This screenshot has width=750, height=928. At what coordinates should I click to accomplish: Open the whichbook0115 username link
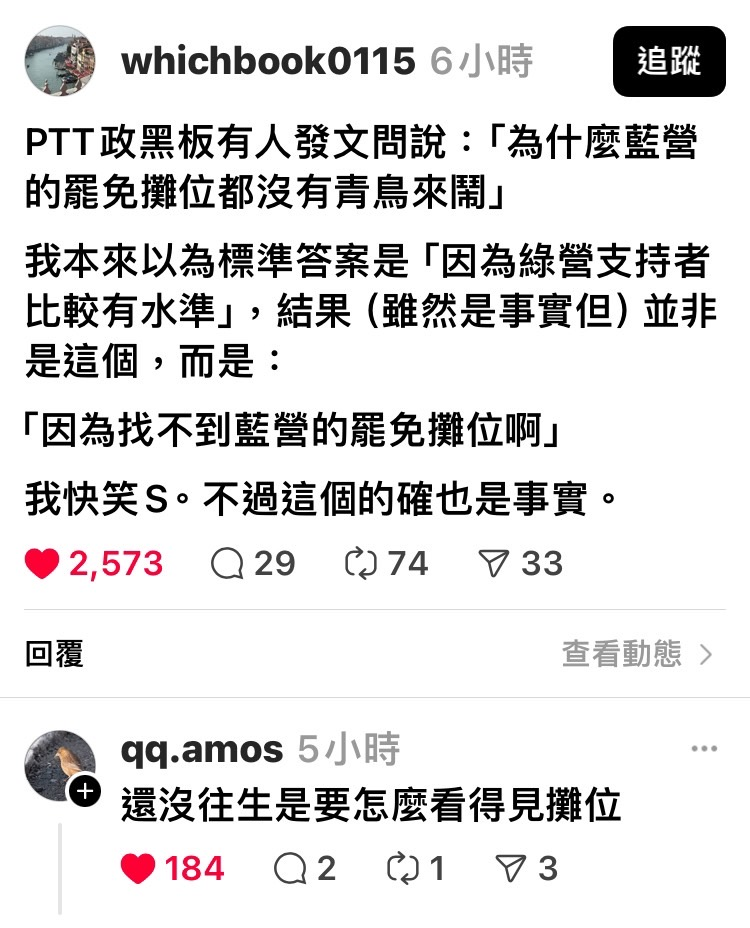point(267,61)
